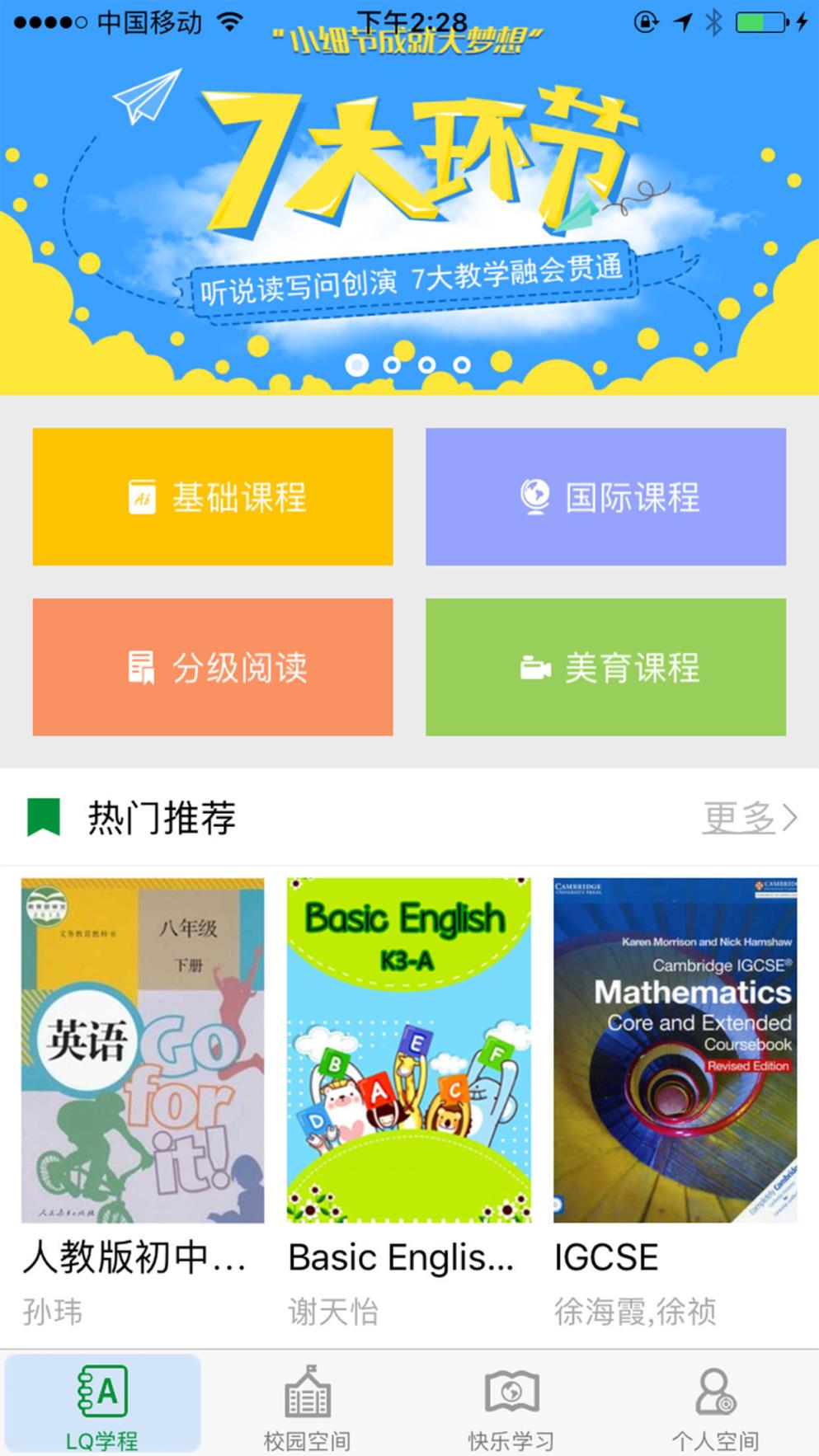Select the second carousel indicator dot
The image size is (819, 1456).
click(x=392, y=364)
